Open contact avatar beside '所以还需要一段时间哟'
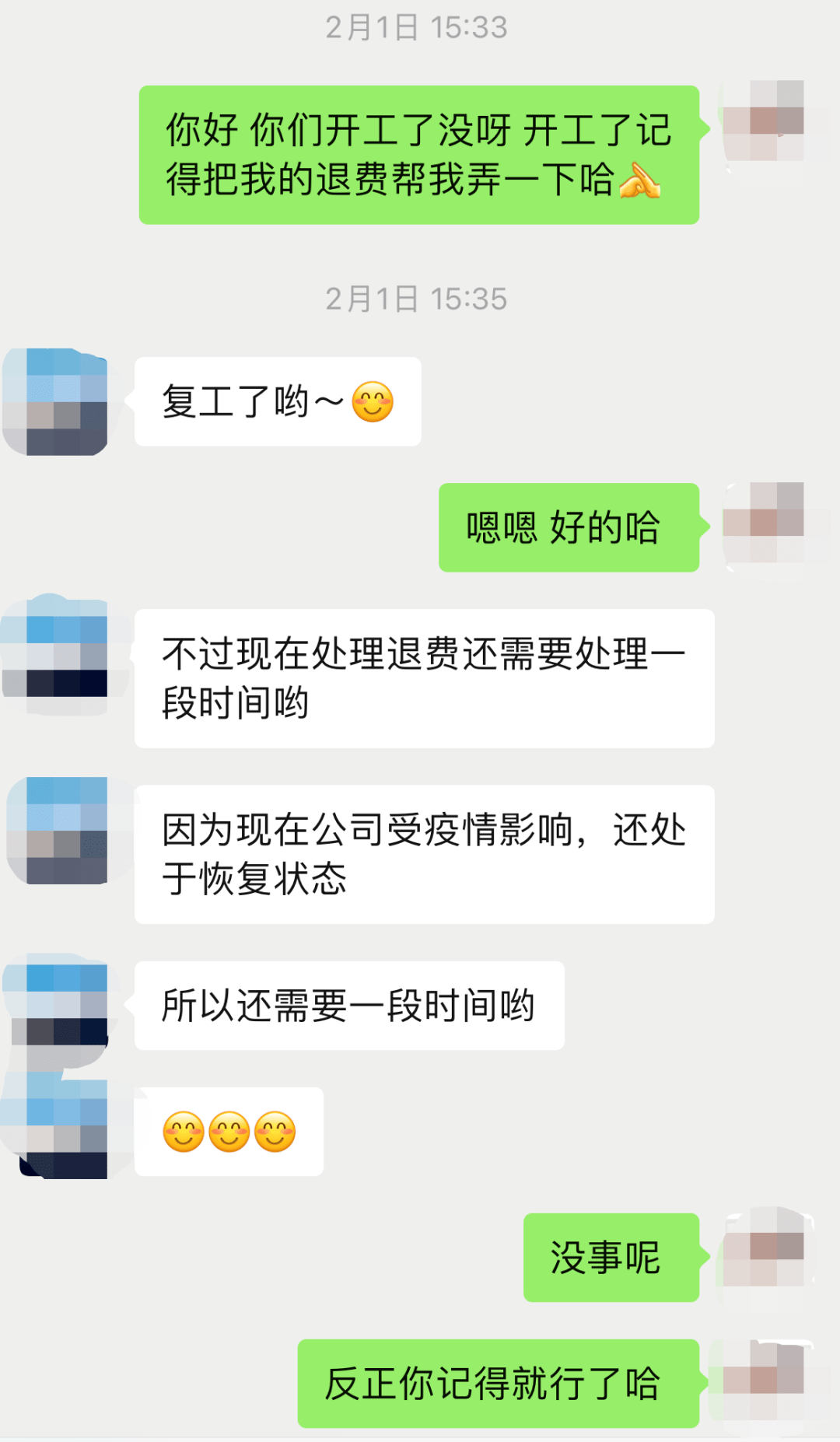The height and width of the screenshot is (1442, 840). [56, 1005]
